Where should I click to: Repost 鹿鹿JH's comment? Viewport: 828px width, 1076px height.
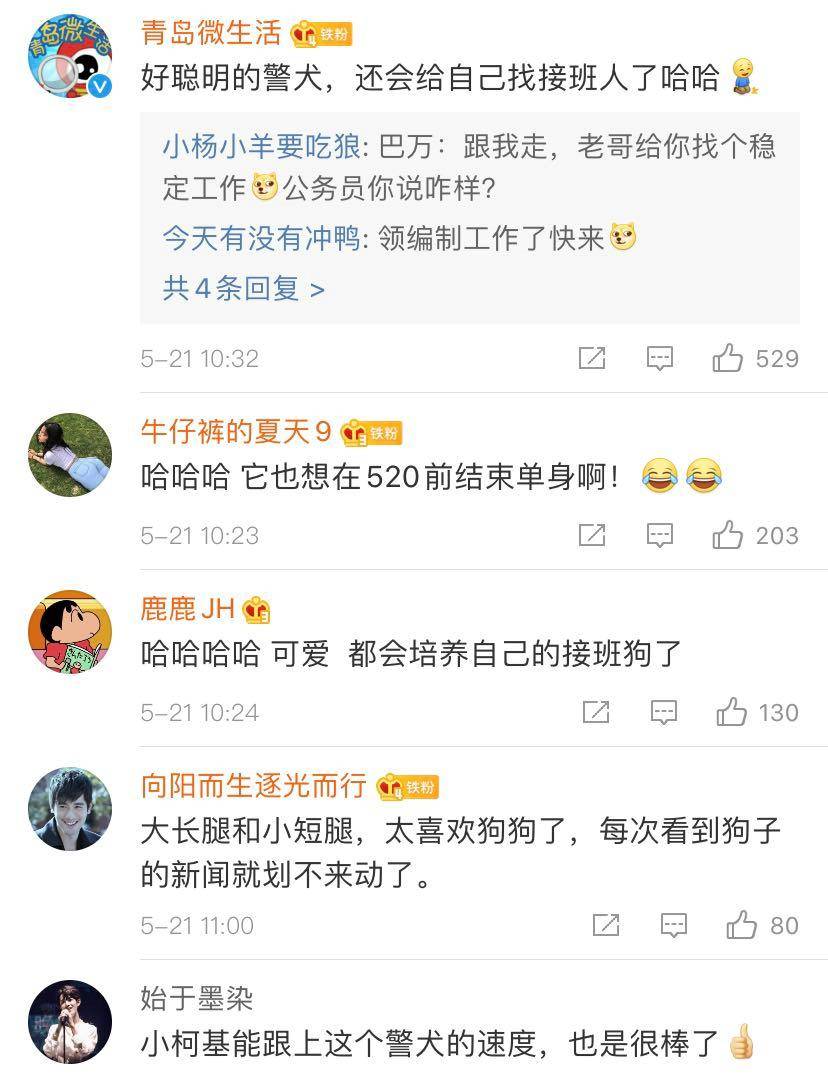(596, 712)
